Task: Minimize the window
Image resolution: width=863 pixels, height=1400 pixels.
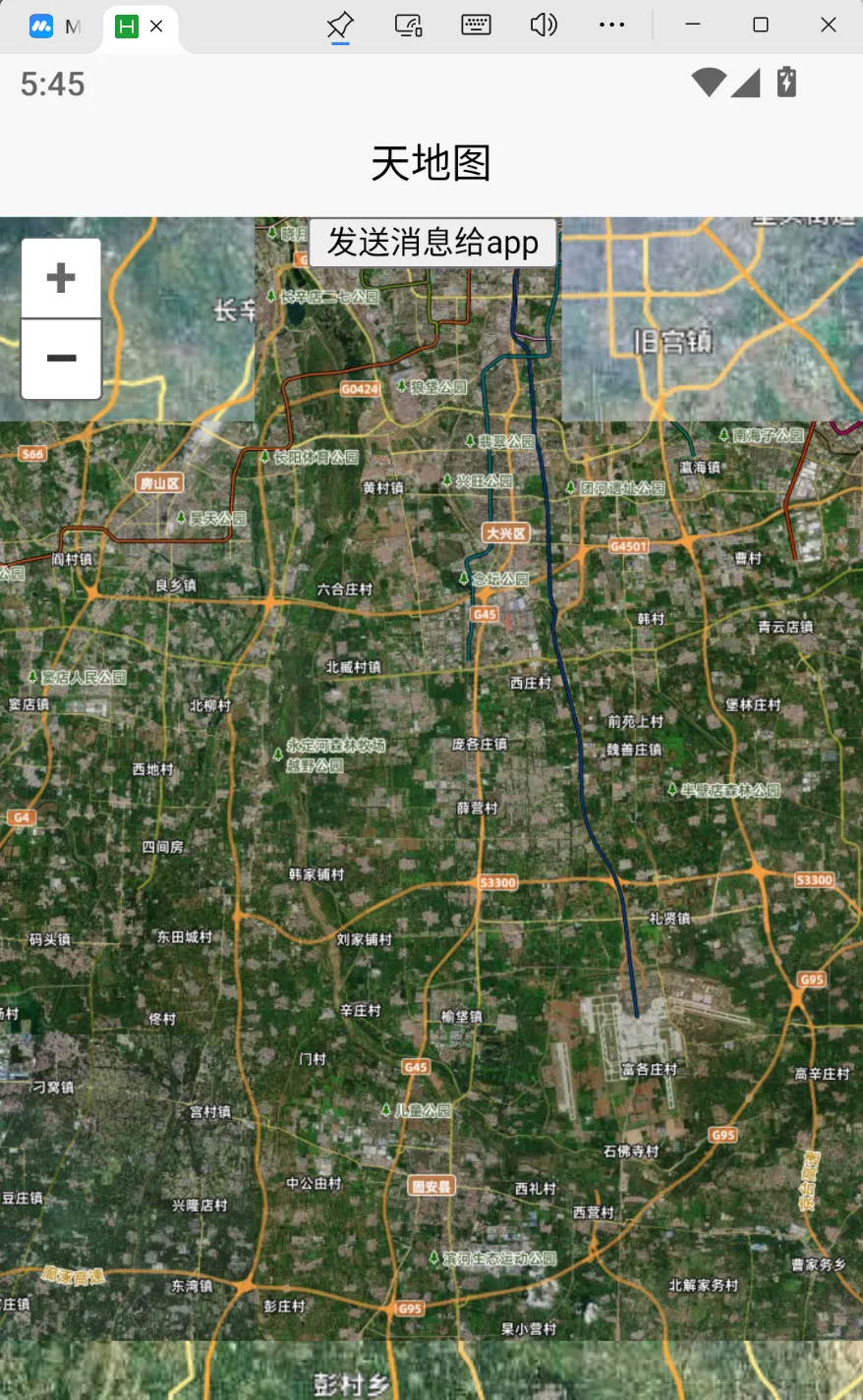Action: [693, 26]
